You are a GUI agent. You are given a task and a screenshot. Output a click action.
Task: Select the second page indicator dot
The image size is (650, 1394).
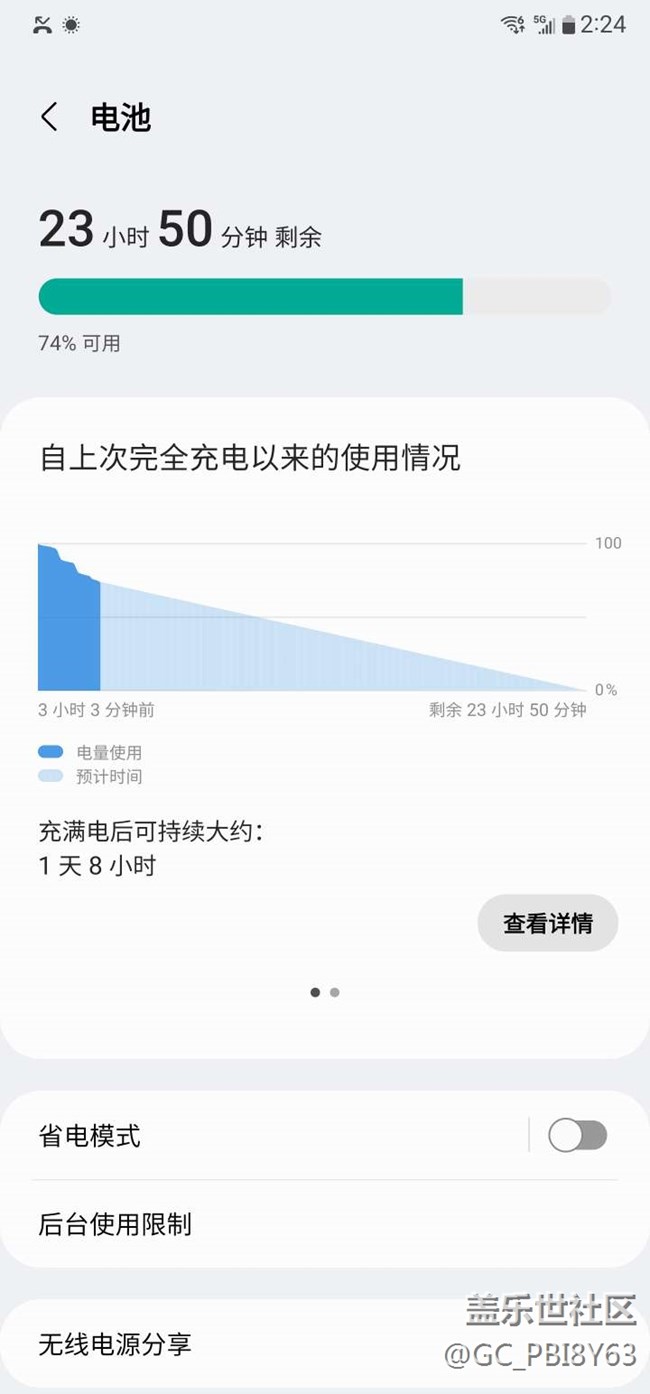click(x=334, y=992)
